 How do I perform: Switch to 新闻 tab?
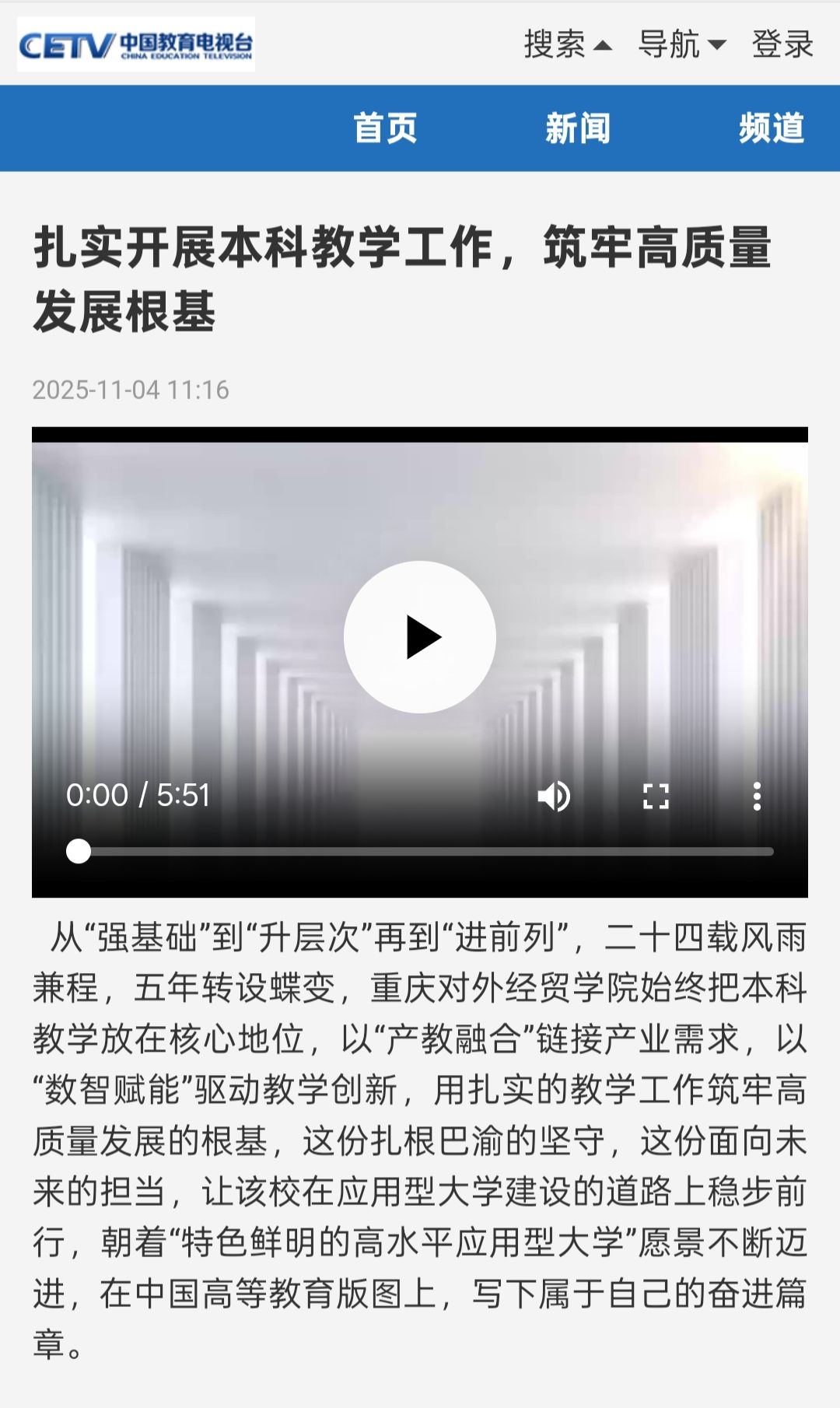[578, 128]
